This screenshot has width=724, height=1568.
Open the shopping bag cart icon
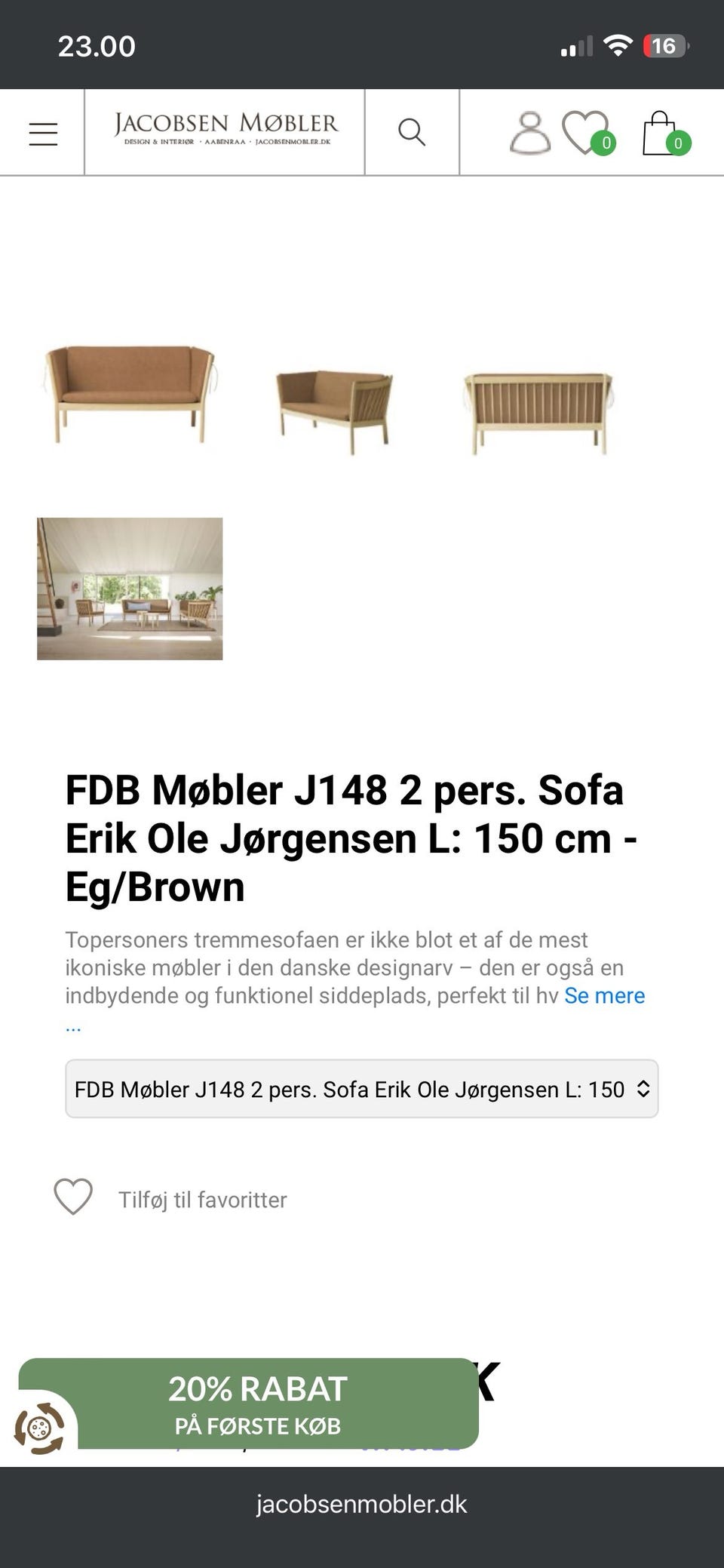coord(658,131)
